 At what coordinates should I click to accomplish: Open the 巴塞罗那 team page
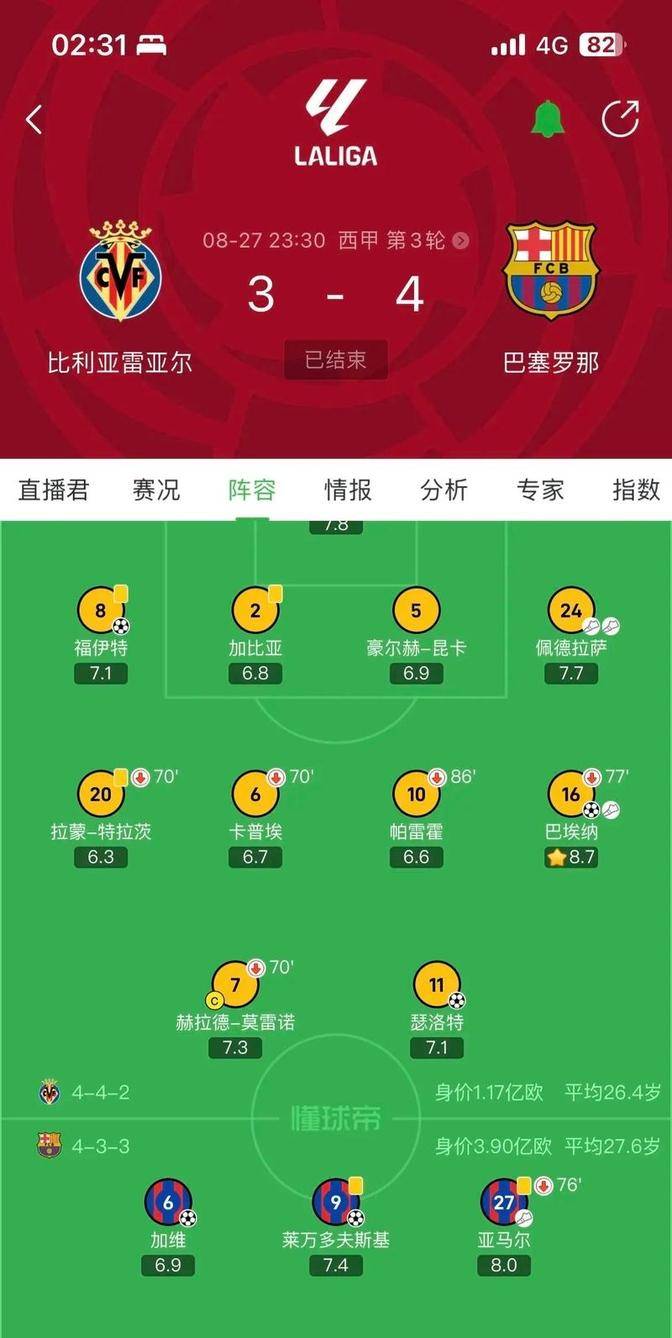pyautogui.click(x=550, y=272)
